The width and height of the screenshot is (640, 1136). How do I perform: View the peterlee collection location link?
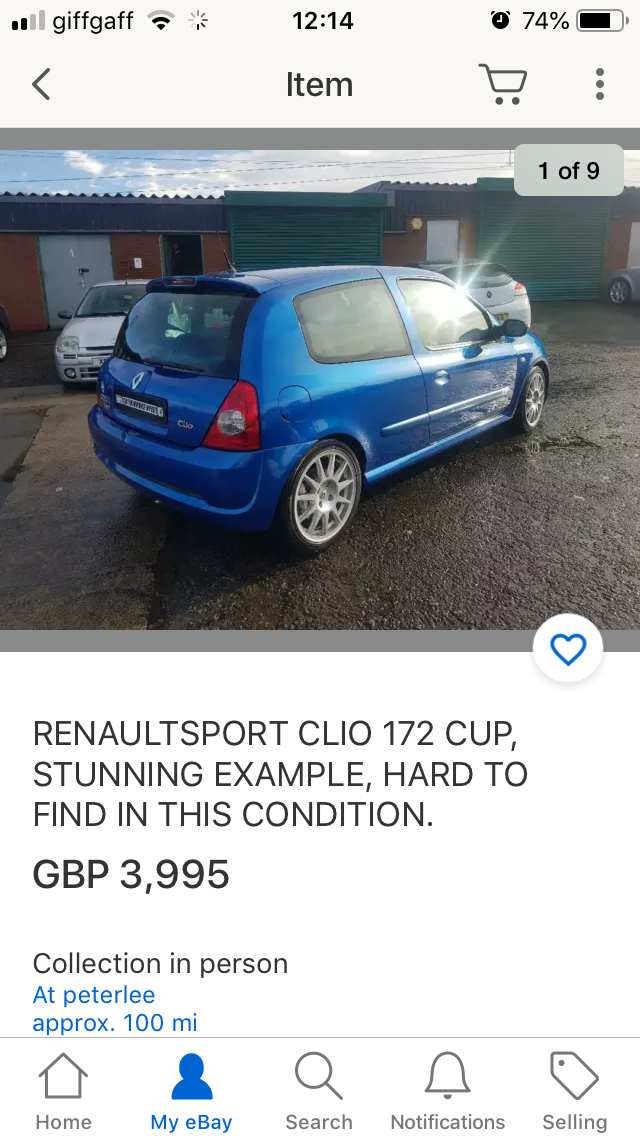pos(94,995)
